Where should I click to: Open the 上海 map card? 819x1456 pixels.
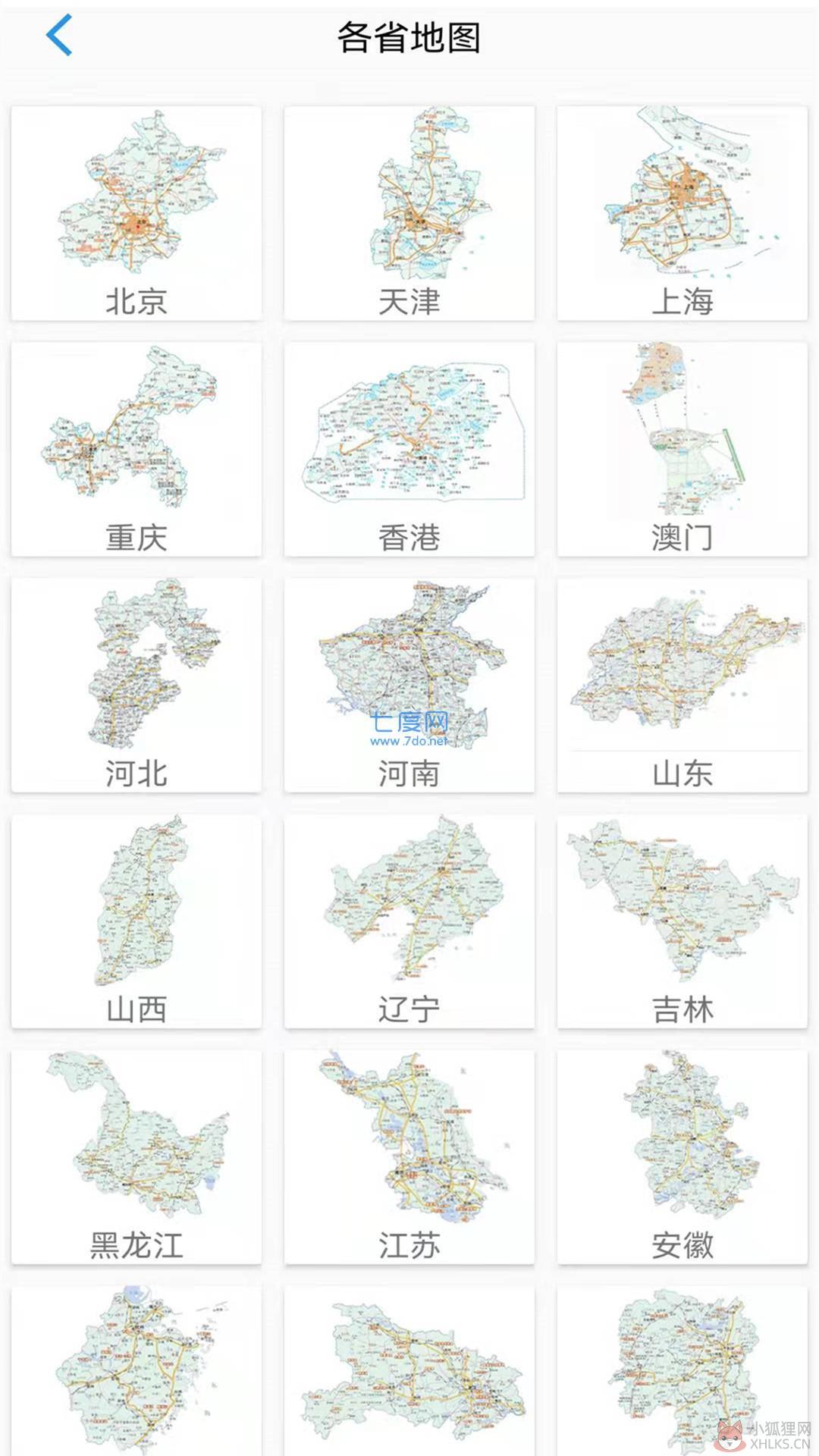[682, 213]
